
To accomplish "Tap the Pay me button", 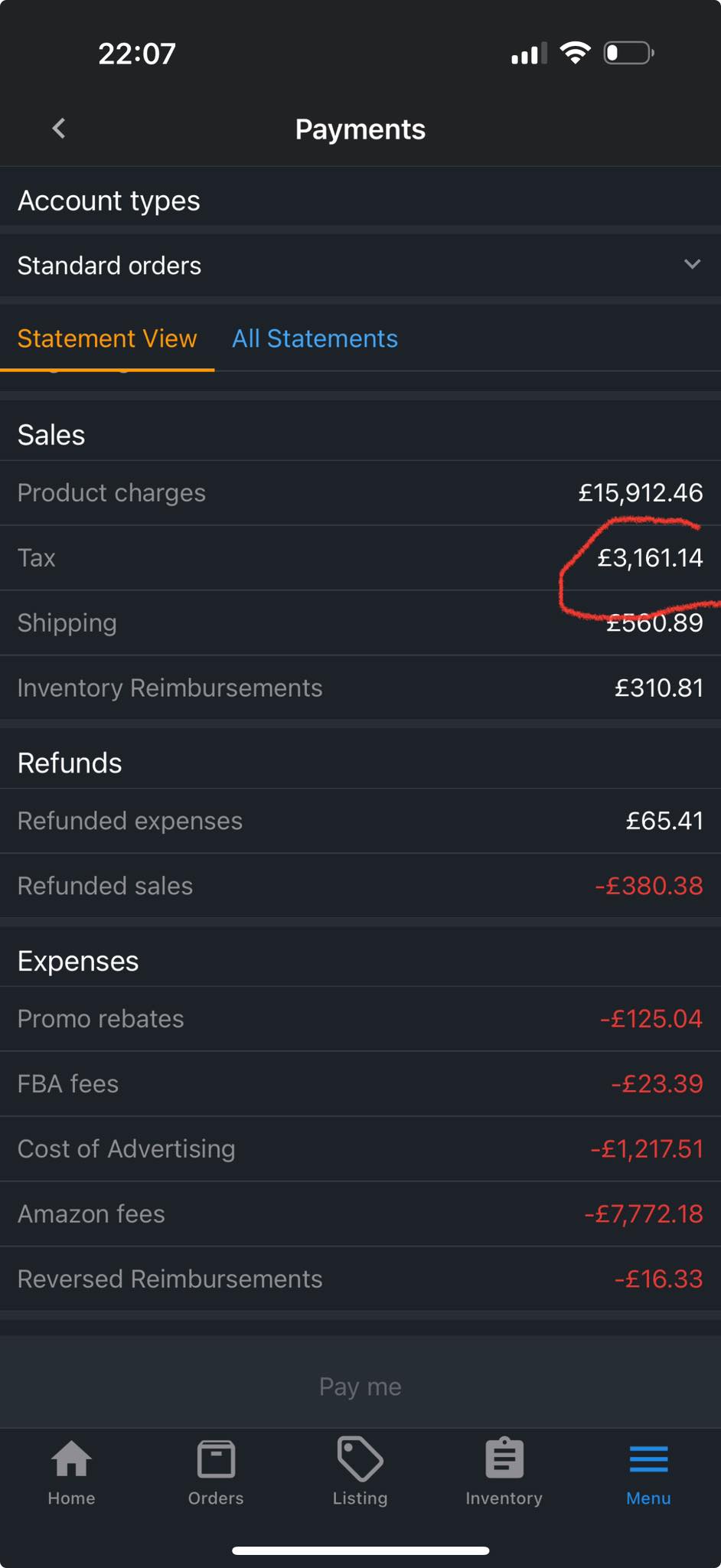I will (360, 1387).
